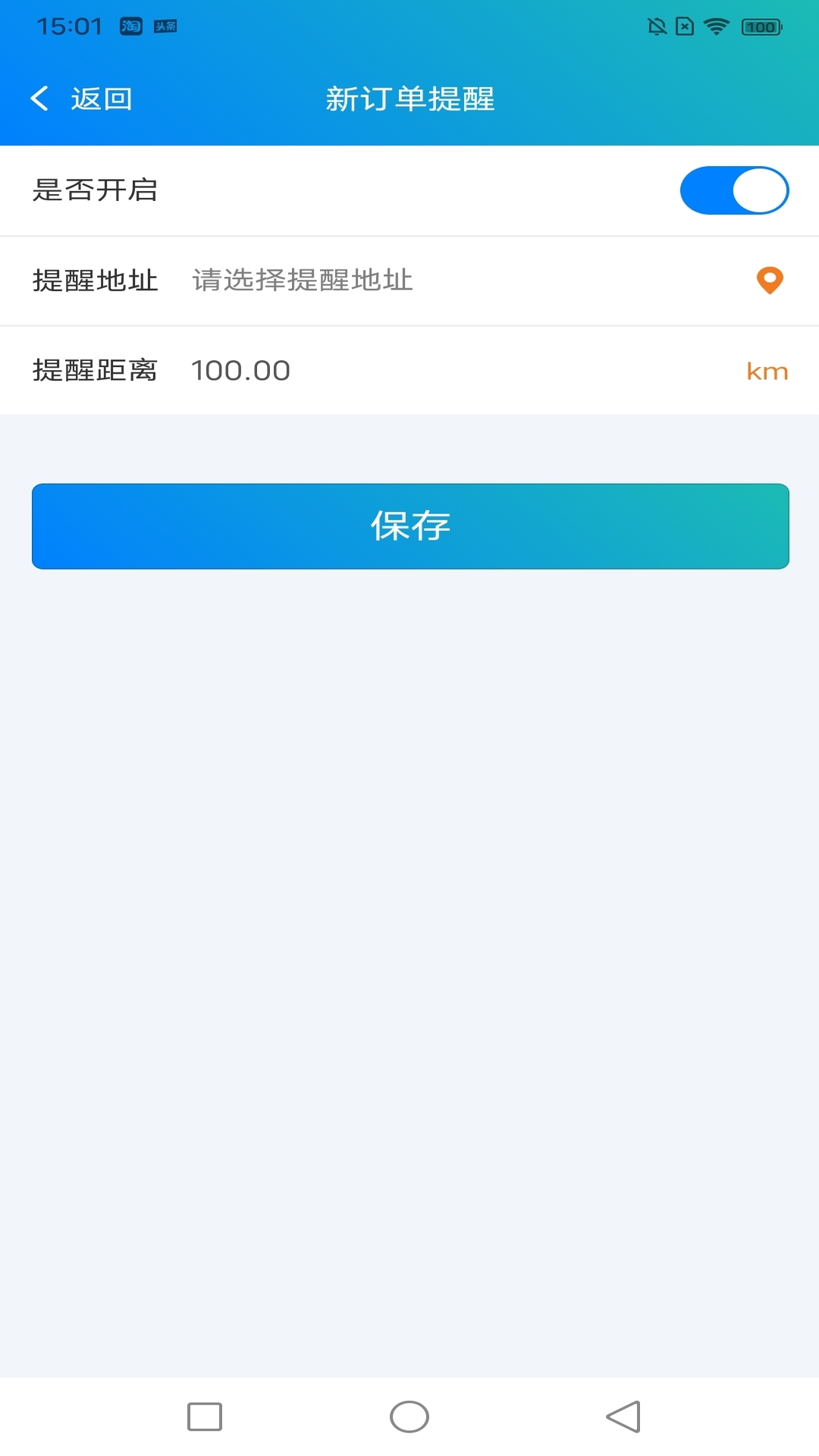
Task: Open recent apps from navigation bar
Action: tap(205, 1417)
